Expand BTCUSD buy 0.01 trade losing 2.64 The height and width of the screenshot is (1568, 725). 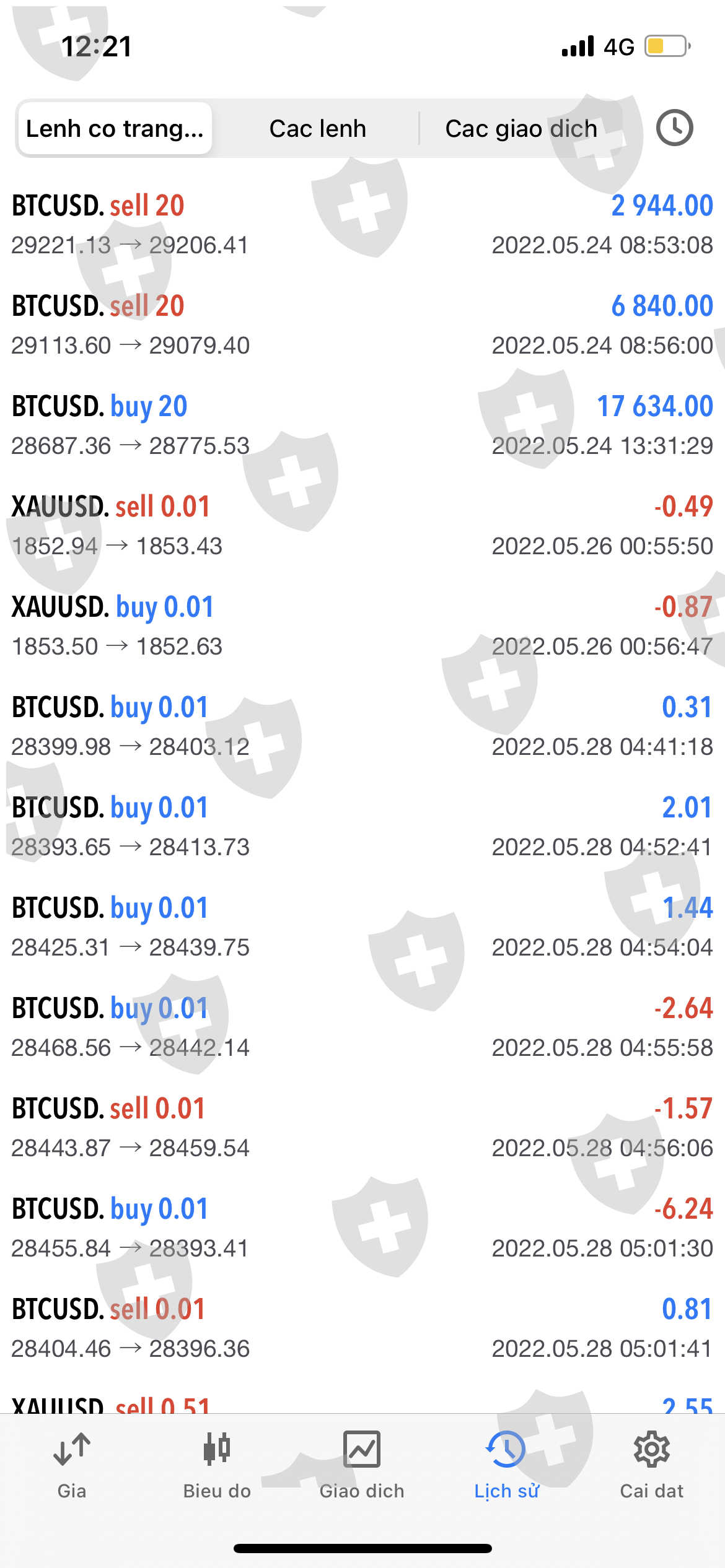coord(362,1027)
